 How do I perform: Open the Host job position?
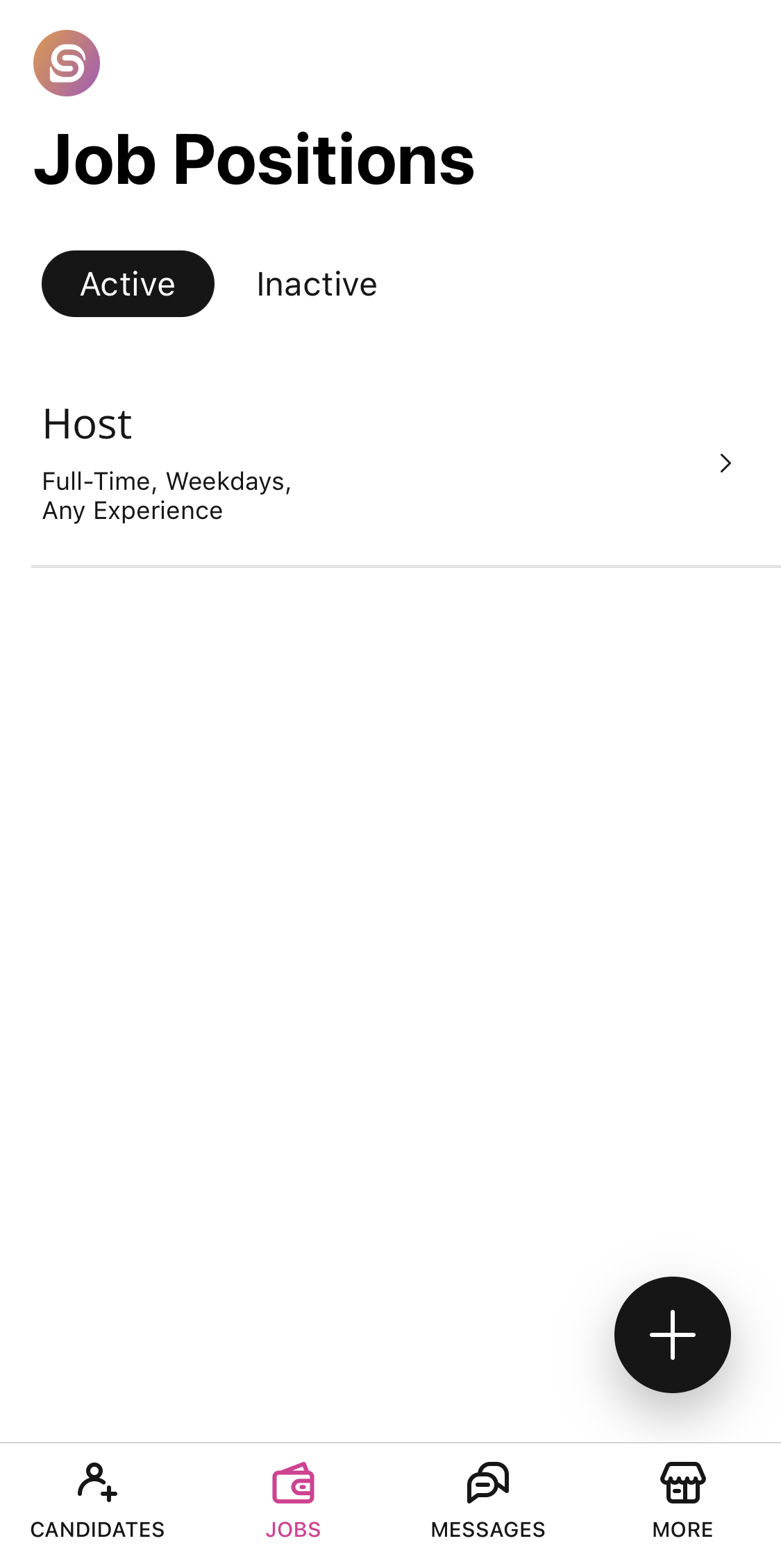coord(390,463)
